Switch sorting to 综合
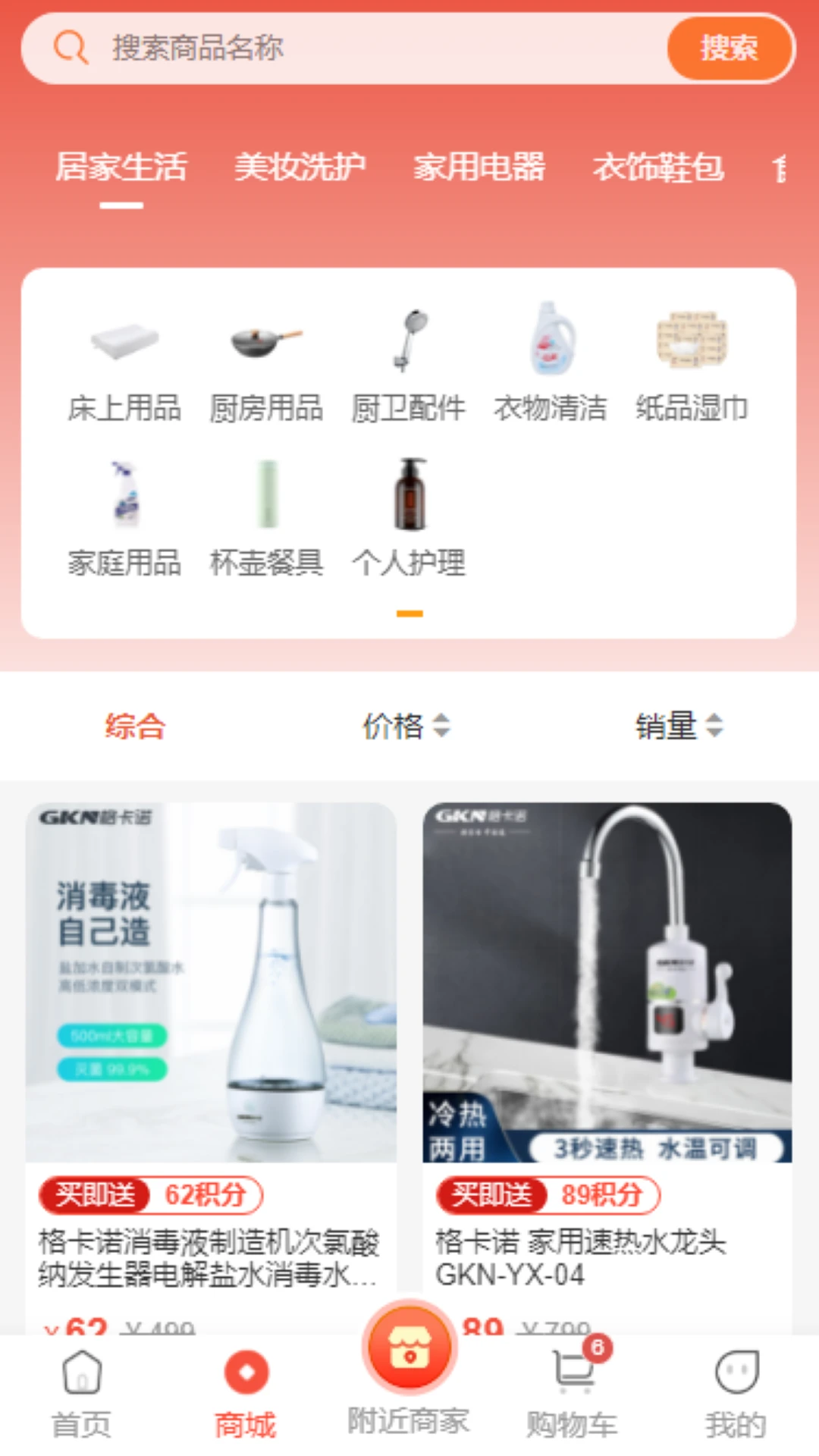This screenshot has width=819, height=1456. point(135,726)
